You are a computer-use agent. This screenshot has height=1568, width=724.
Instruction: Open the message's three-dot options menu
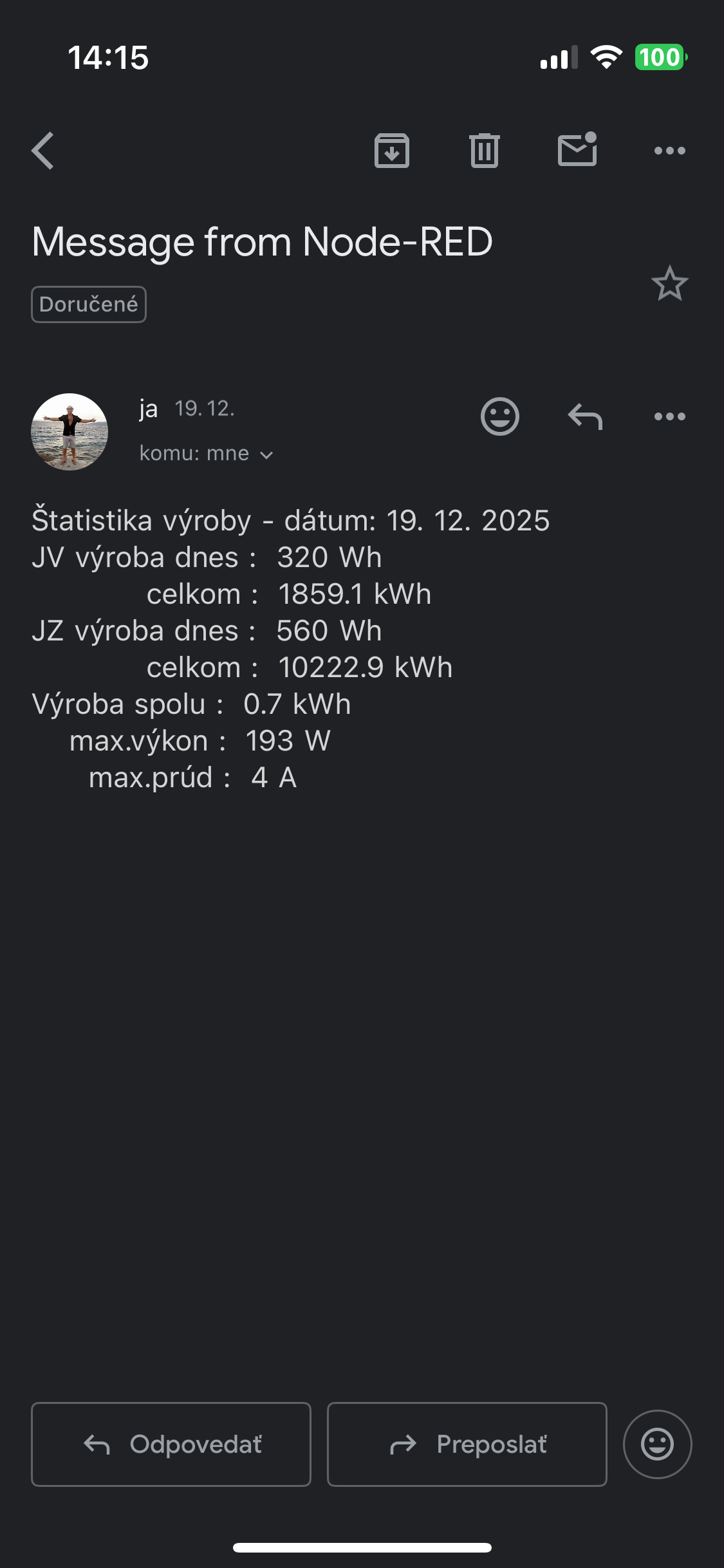click(669, 416)
